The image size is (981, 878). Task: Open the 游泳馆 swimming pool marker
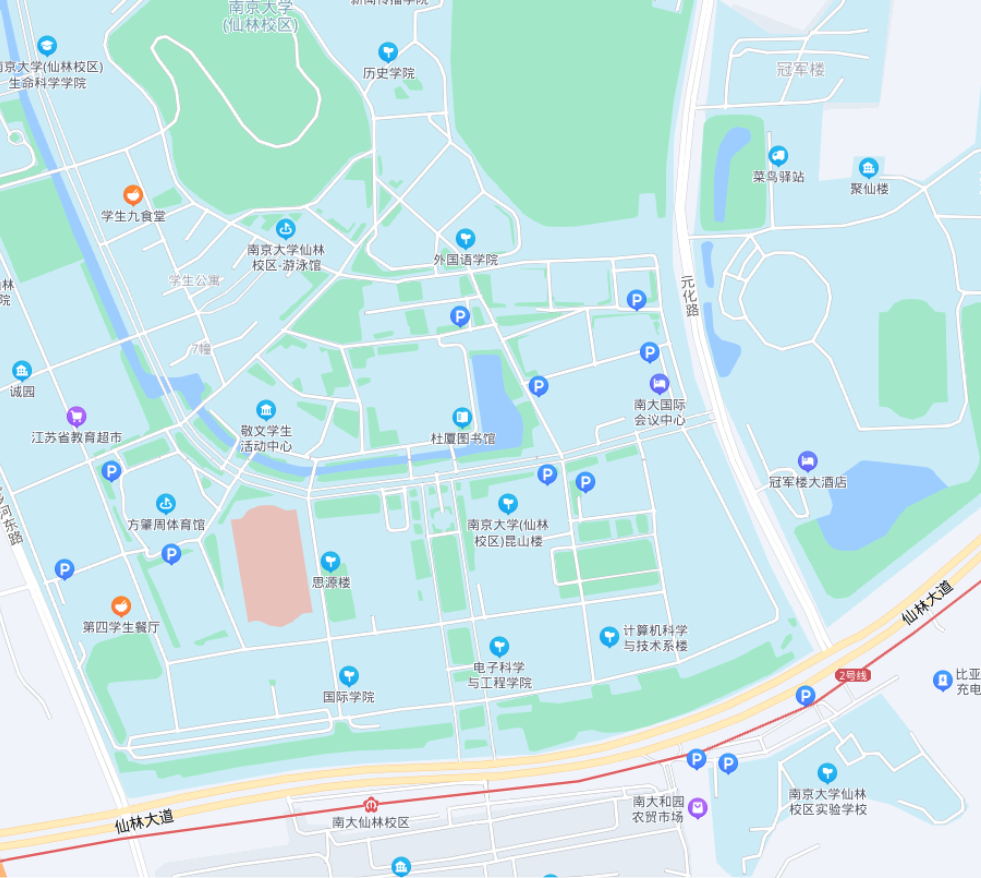tap(286, 229)
